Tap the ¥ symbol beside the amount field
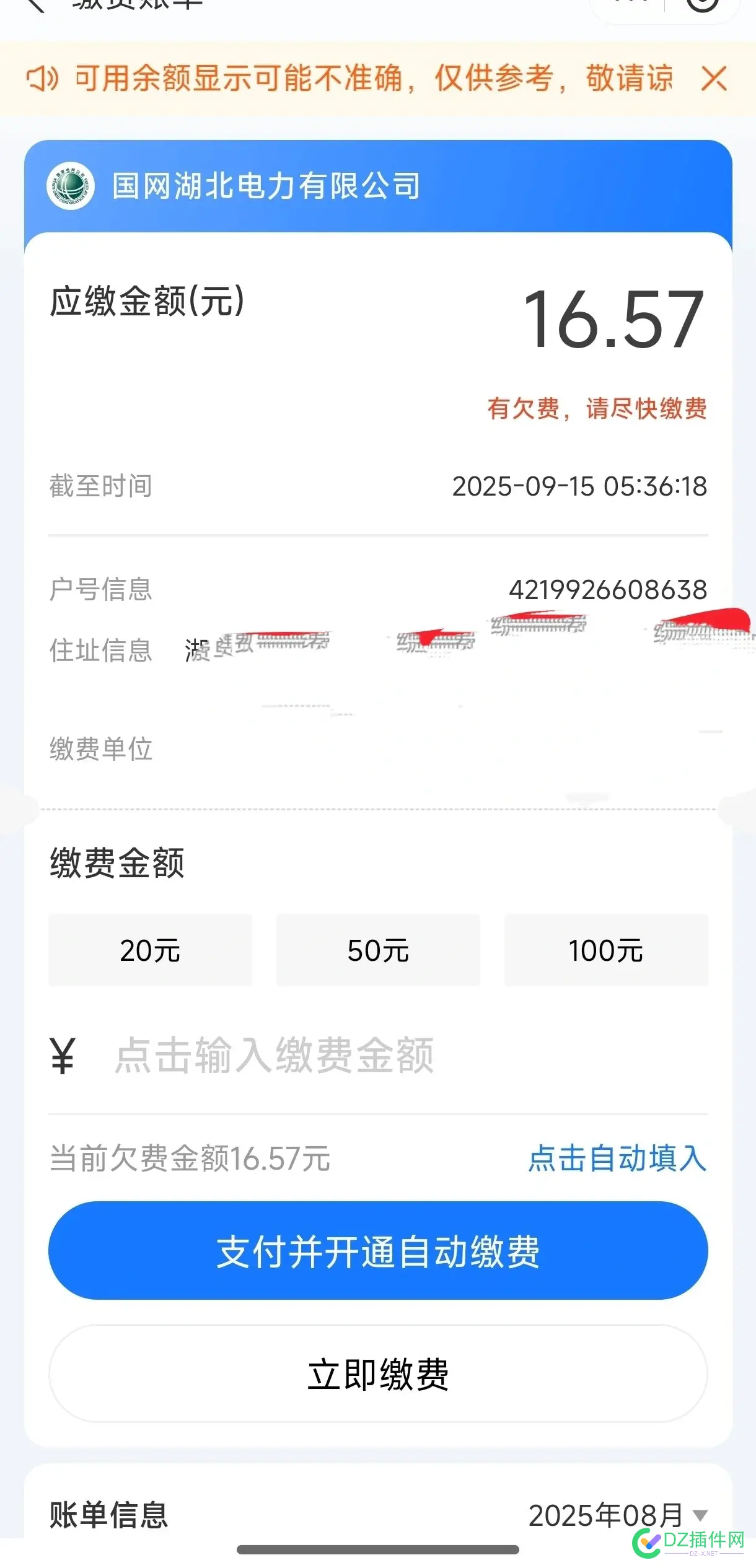This screenshot has width=756, height=1568. point(62,1053)
